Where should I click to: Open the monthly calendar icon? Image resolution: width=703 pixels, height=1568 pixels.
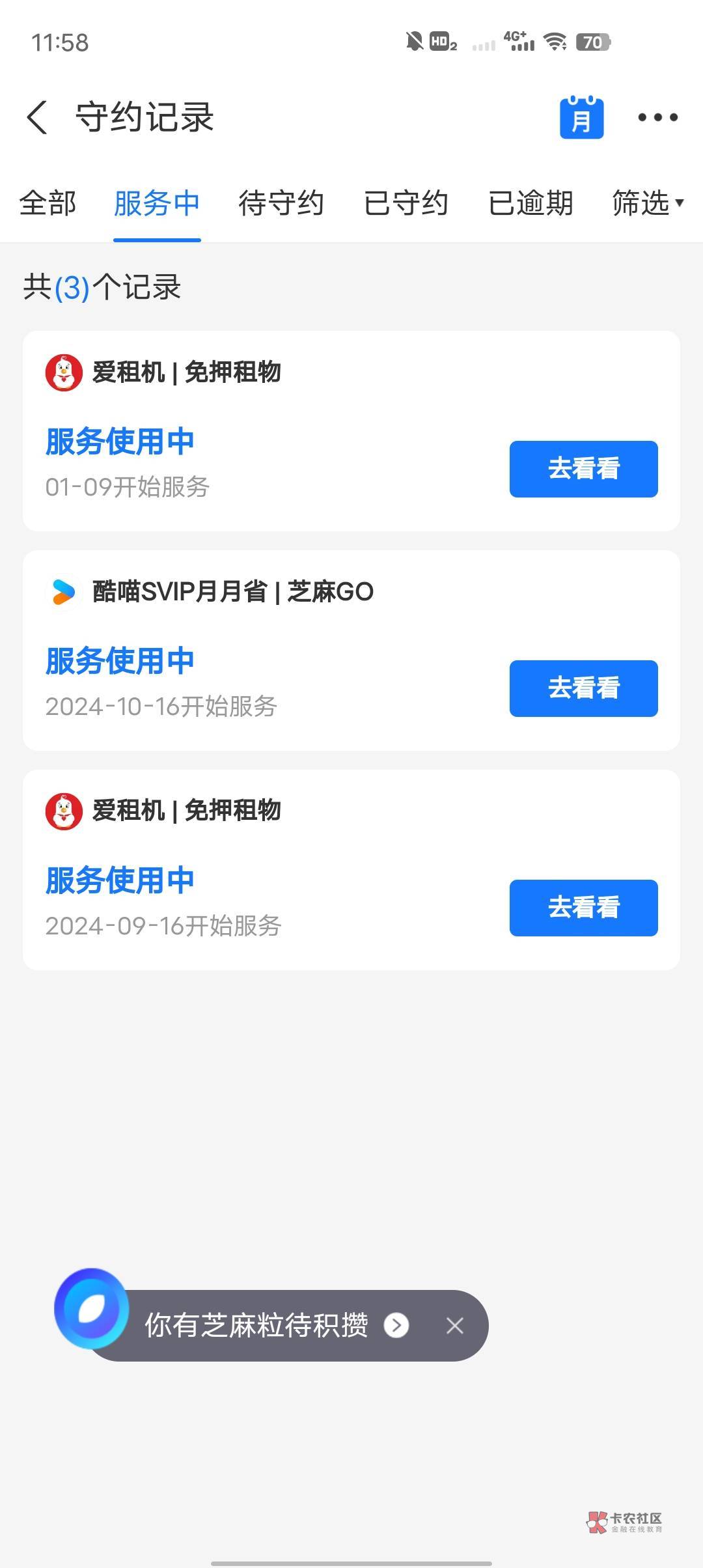tap(581, 118)
